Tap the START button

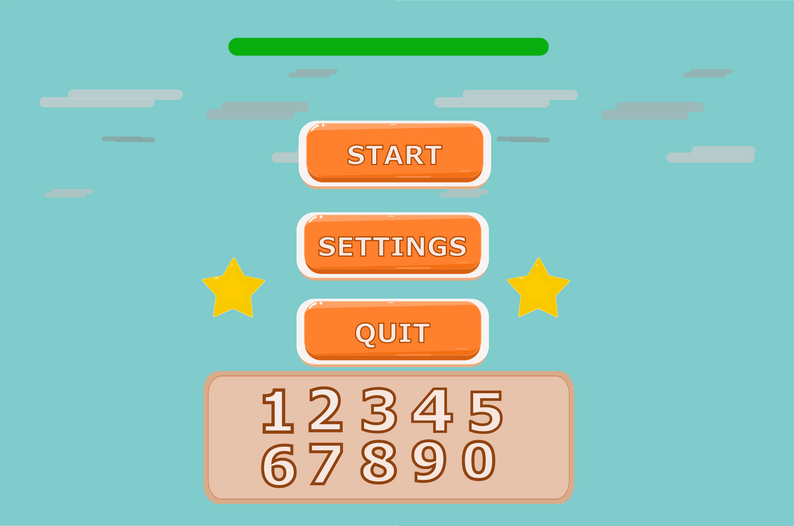(394, 154)
